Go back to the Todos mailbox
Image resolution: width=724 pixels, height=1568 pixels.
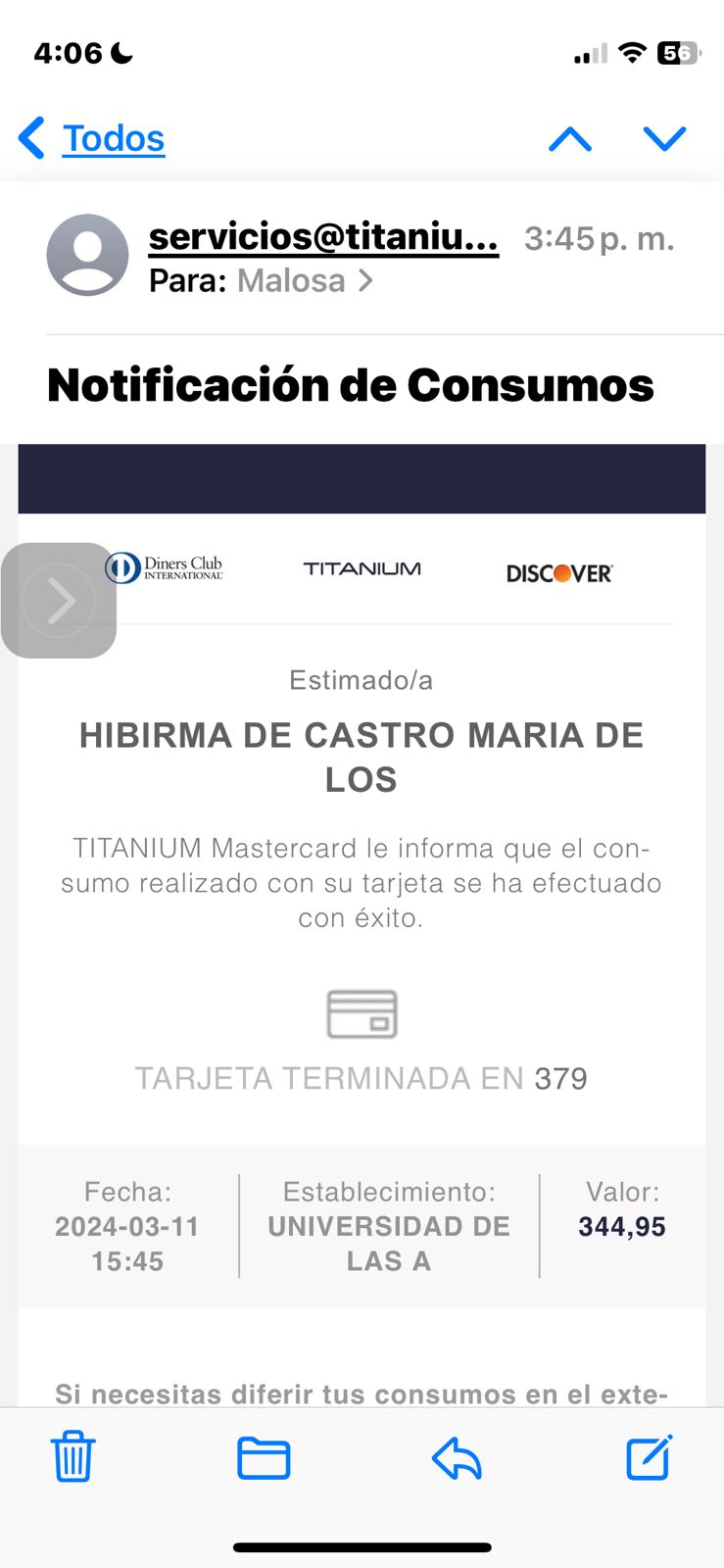[93, 138]
